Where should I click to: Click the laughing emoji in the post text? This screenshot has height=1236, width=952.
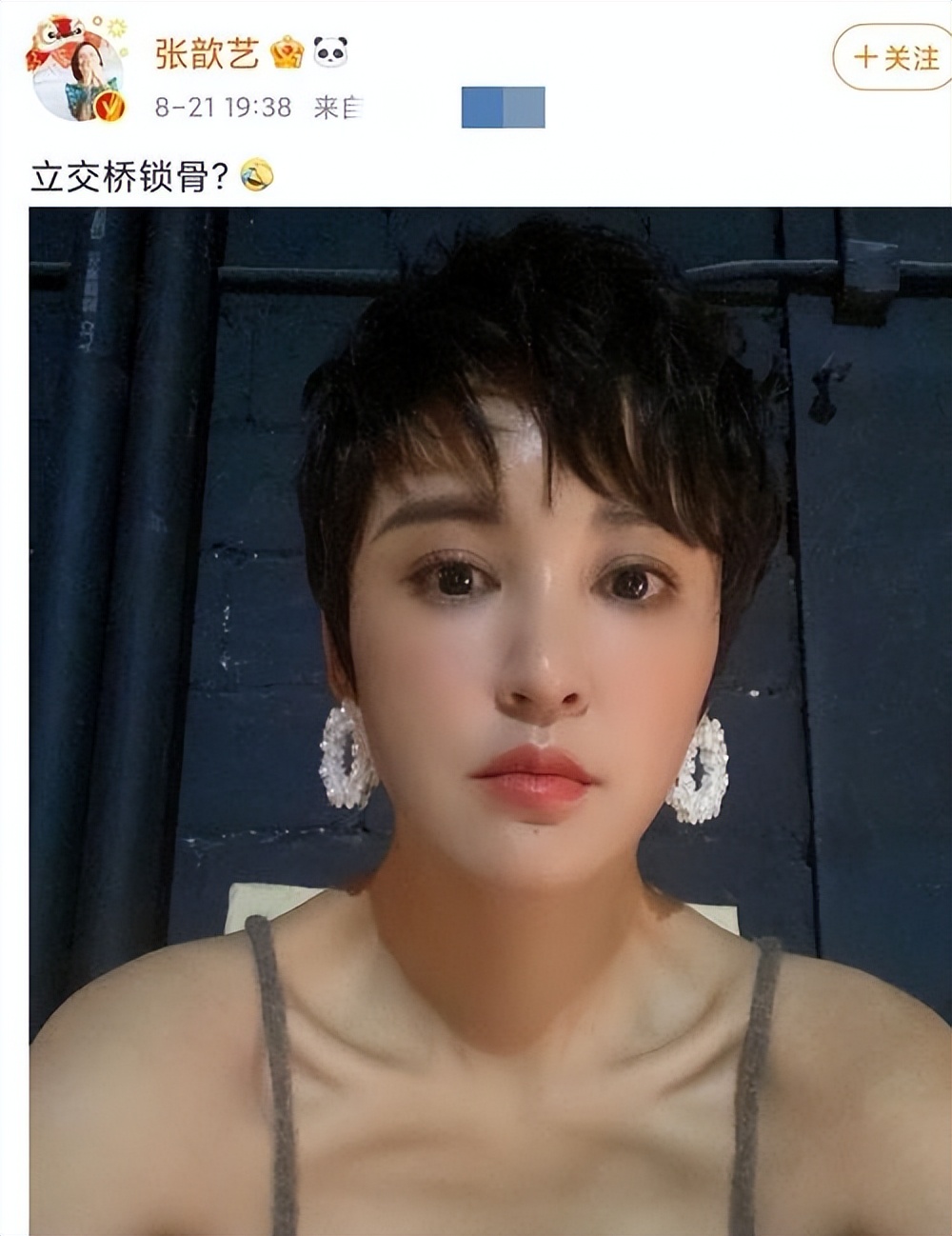point(254,174)
